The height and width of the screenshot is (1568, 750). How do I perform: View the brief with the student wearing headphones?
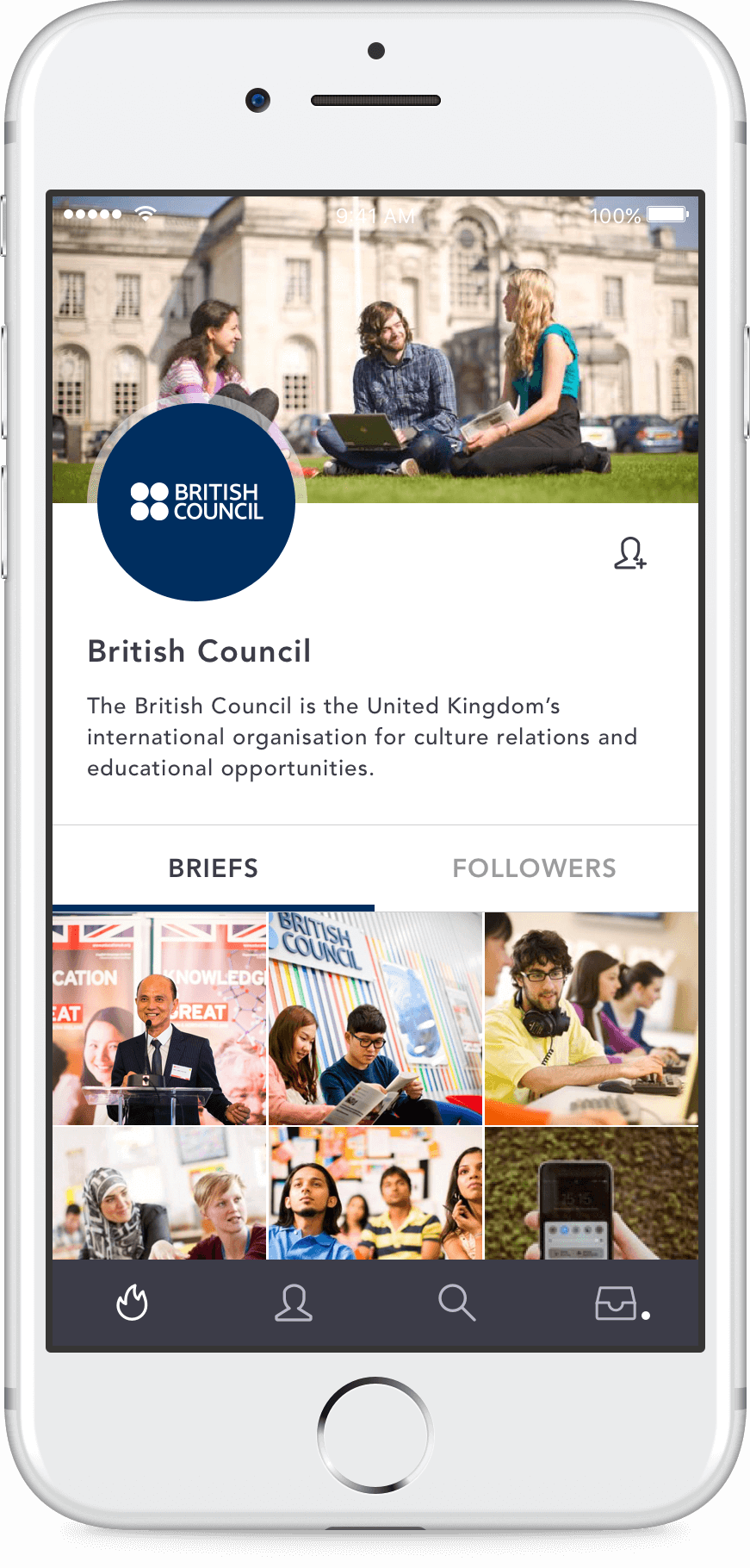coord(592,1018)
